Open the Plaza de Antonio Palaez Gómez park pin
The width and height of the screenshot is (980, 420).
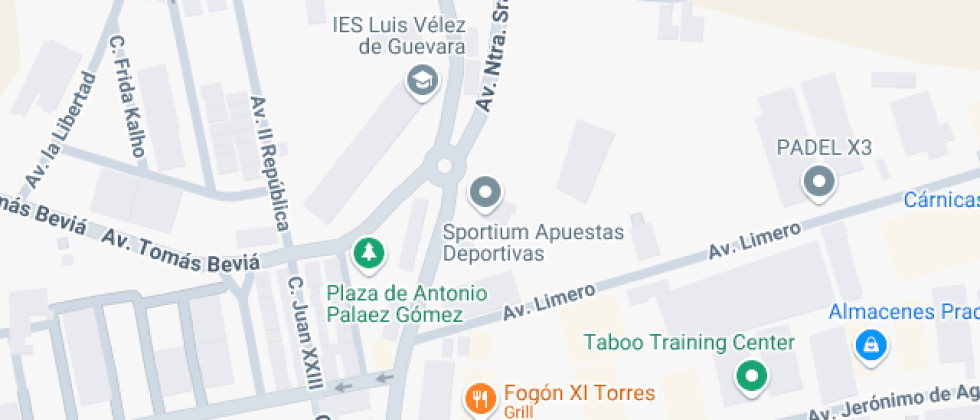click(369, 253)
